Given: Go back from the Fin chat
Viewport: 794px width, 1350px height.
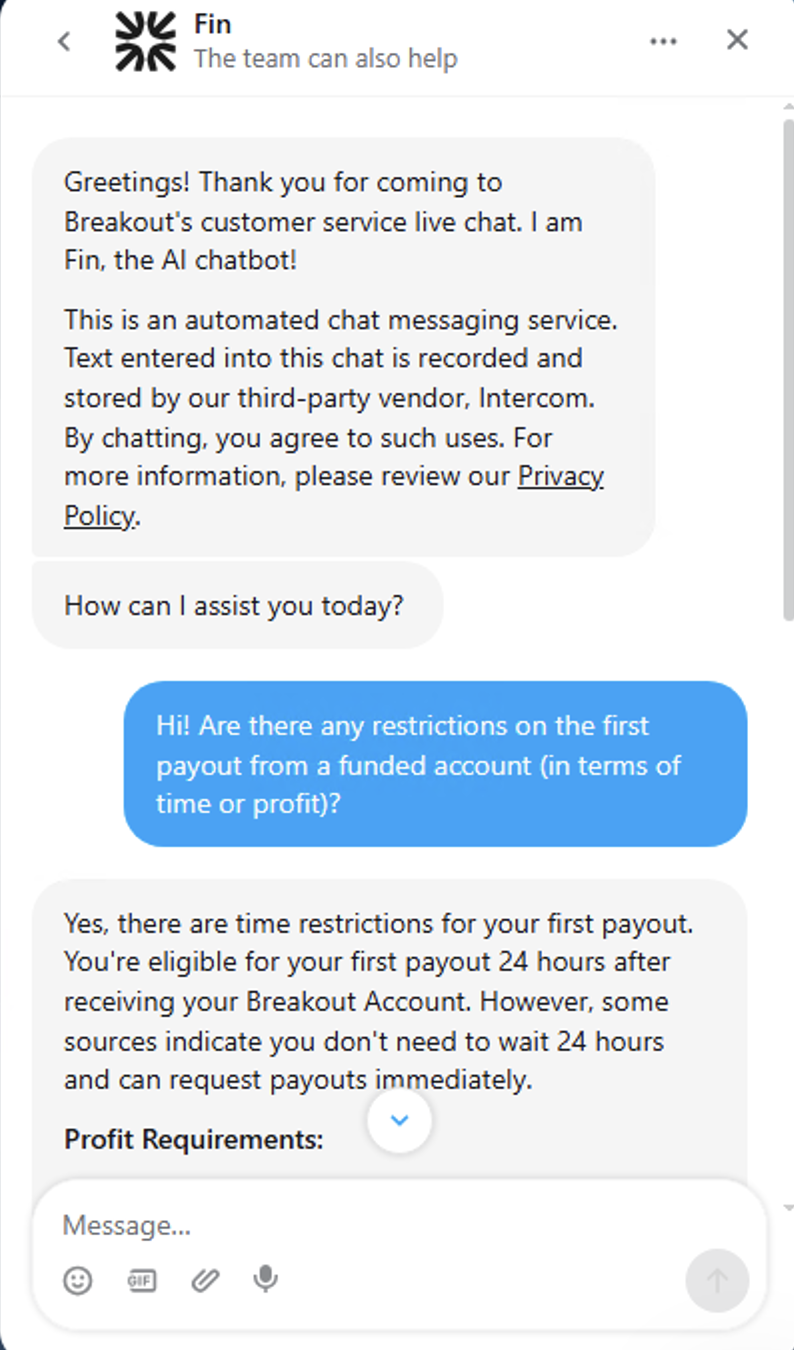Looking at the screenshot, I should pyautogui.click(x=64, y=41).
